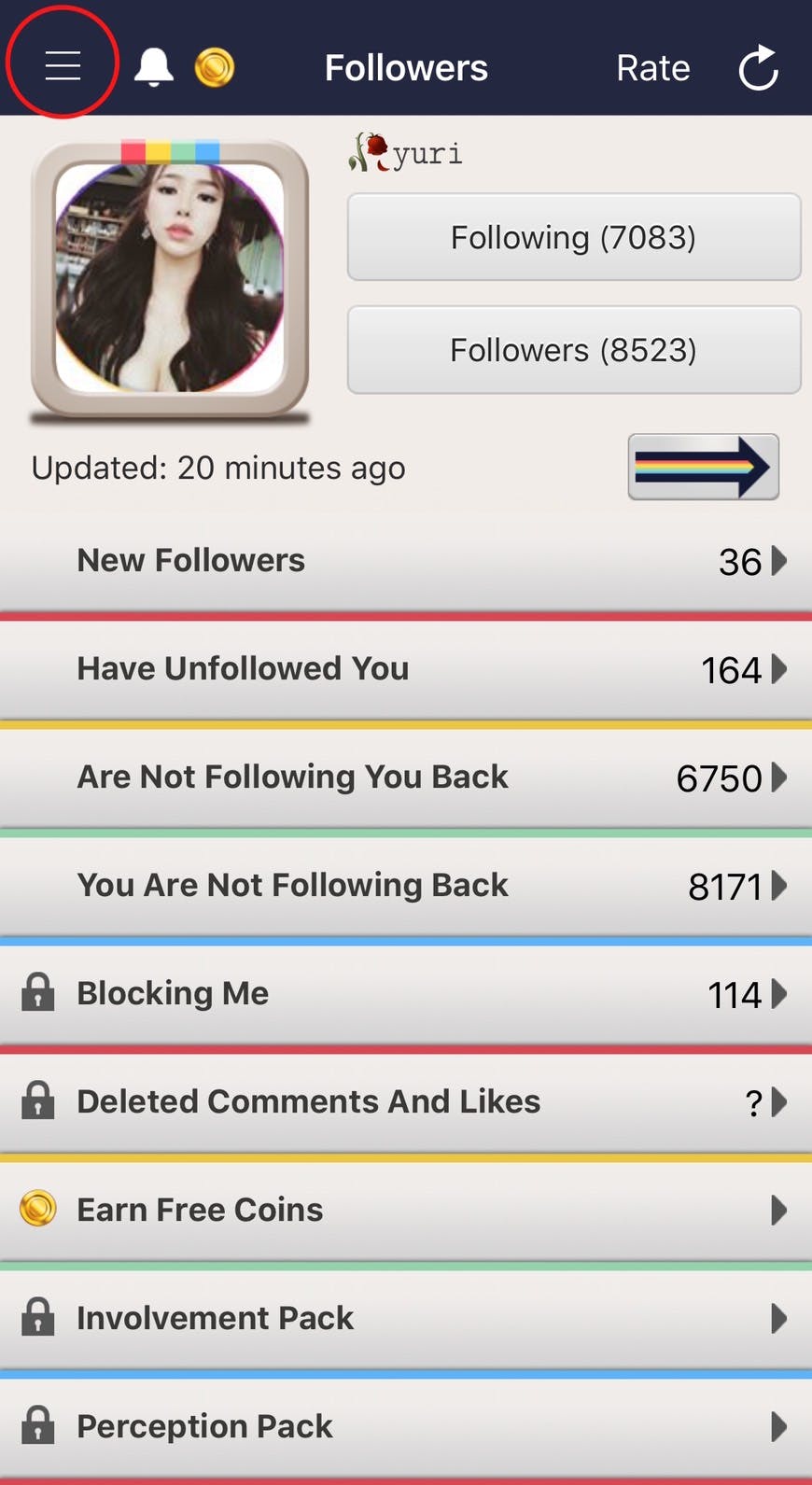Tap the rainbow arrow button
Image resolution: width=812 pixels, height=1485 pixels.
pyautogui.click(x=703, y=467)
